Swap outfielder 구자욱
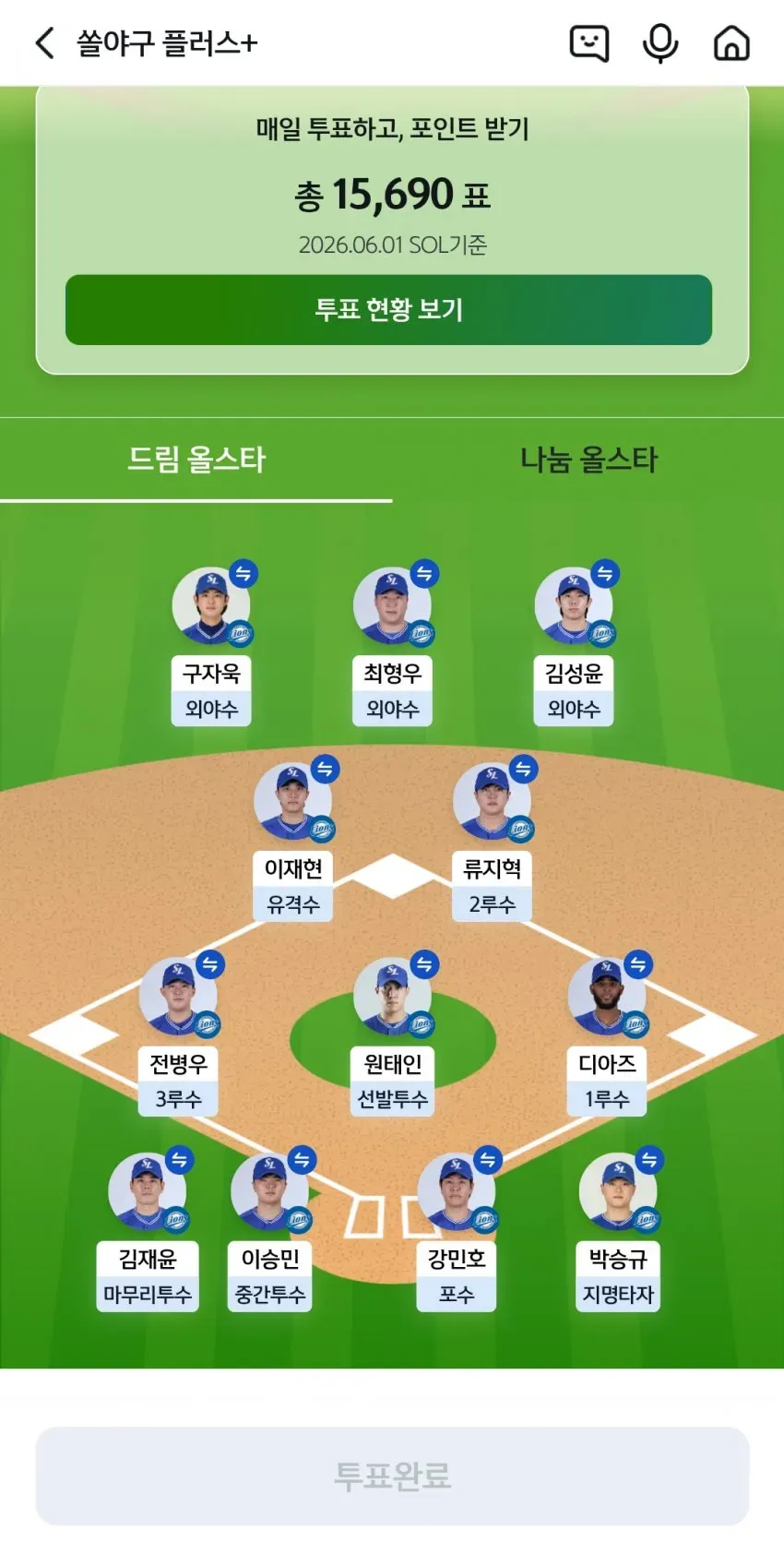 [x=243, y=574]
